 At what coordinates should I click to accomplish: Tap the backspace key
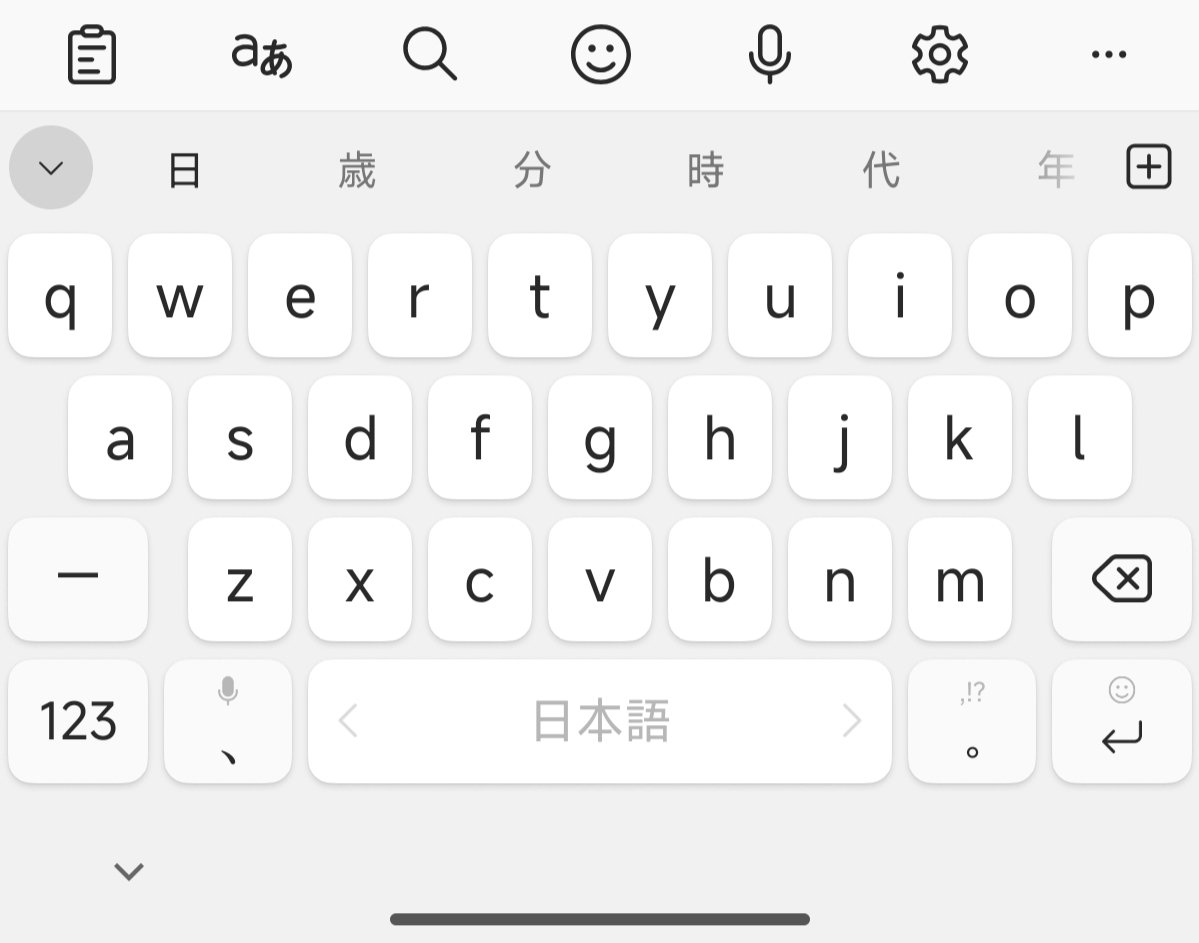1121,579
